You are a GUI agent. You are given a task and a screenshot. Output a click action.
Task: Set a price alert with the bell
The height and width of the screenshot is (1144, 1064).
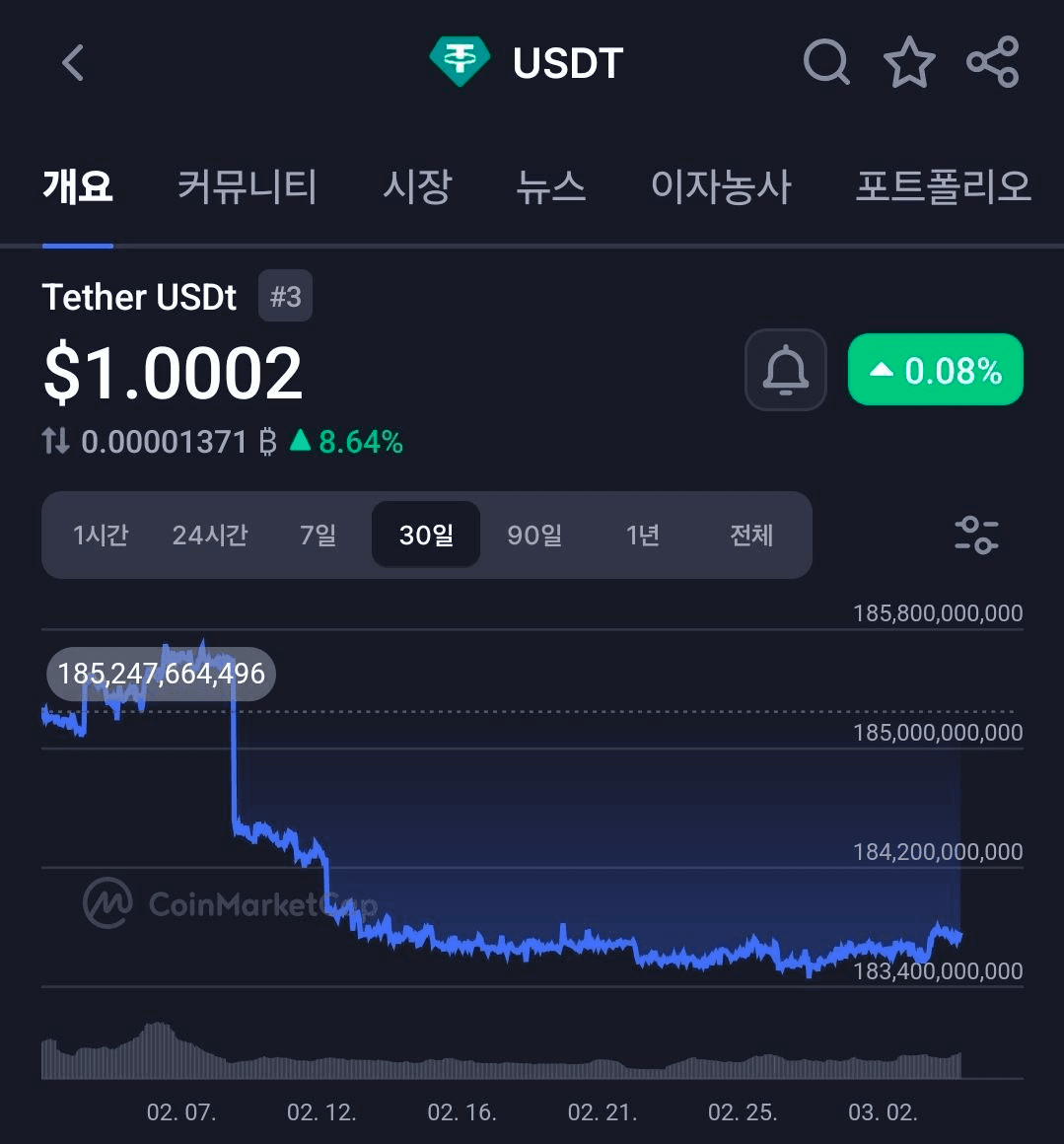[x=785, y=370]
